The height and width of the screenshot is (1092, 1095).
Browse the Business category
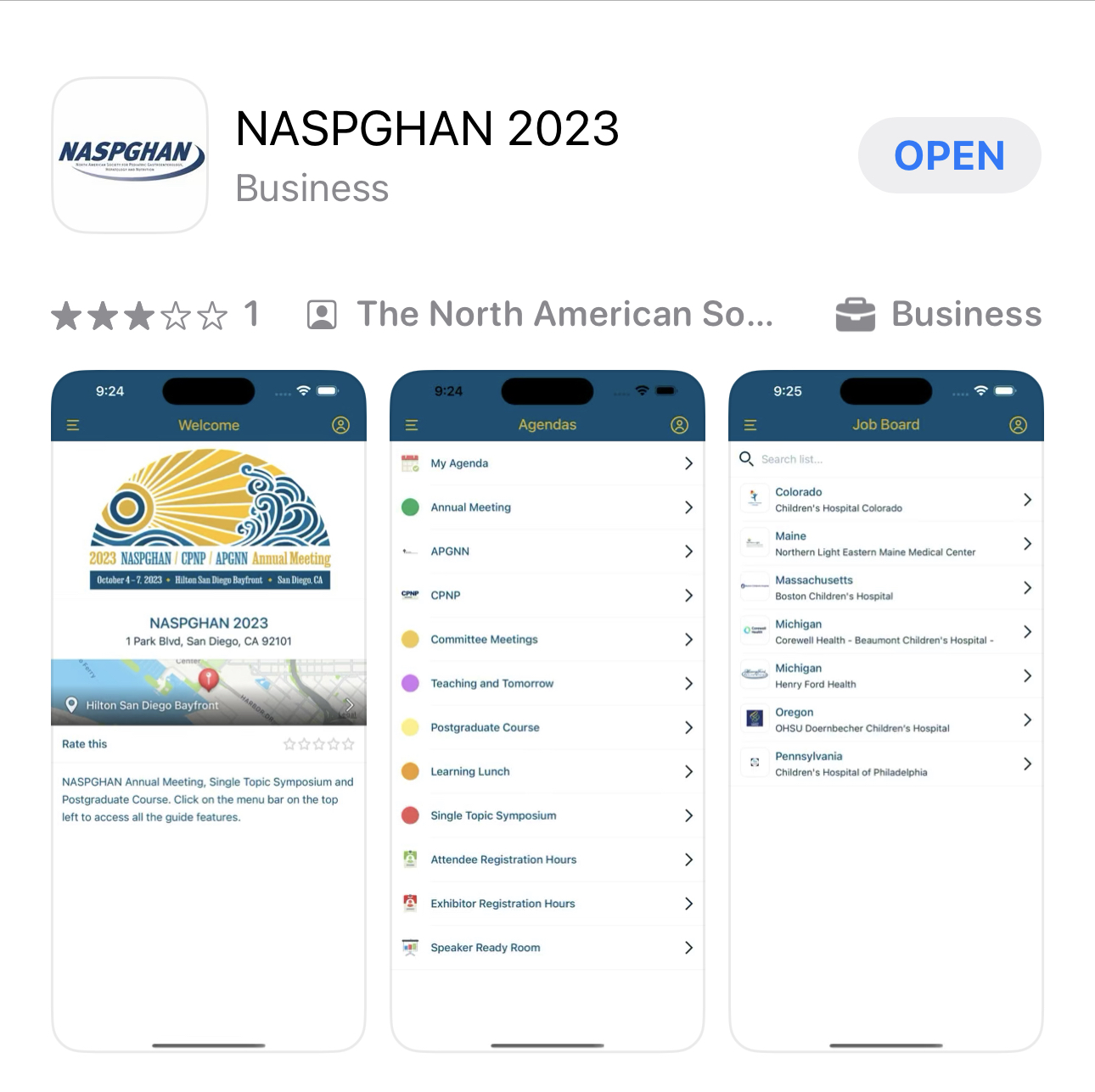click(939, 315)
